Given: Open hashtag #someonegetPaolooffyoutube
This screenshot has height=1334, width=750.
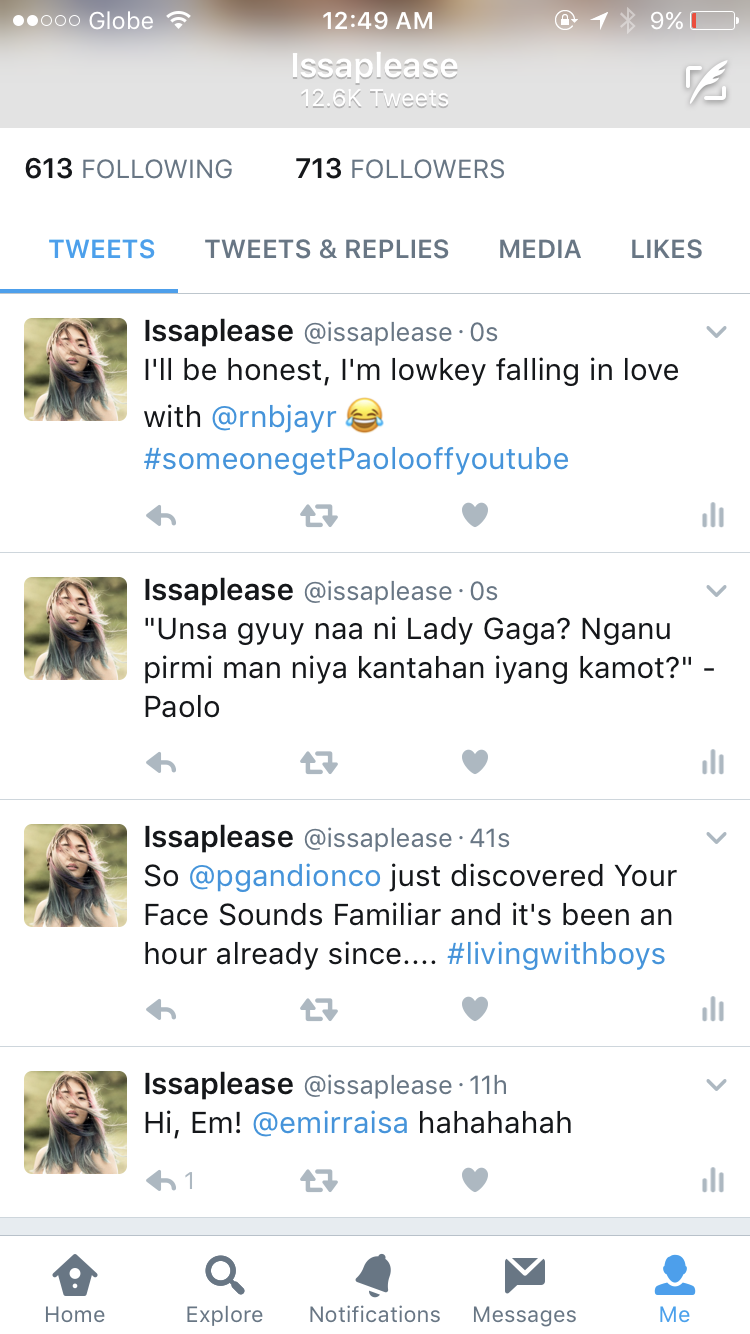Looking at the screenshot, I should tap(356, 459).
